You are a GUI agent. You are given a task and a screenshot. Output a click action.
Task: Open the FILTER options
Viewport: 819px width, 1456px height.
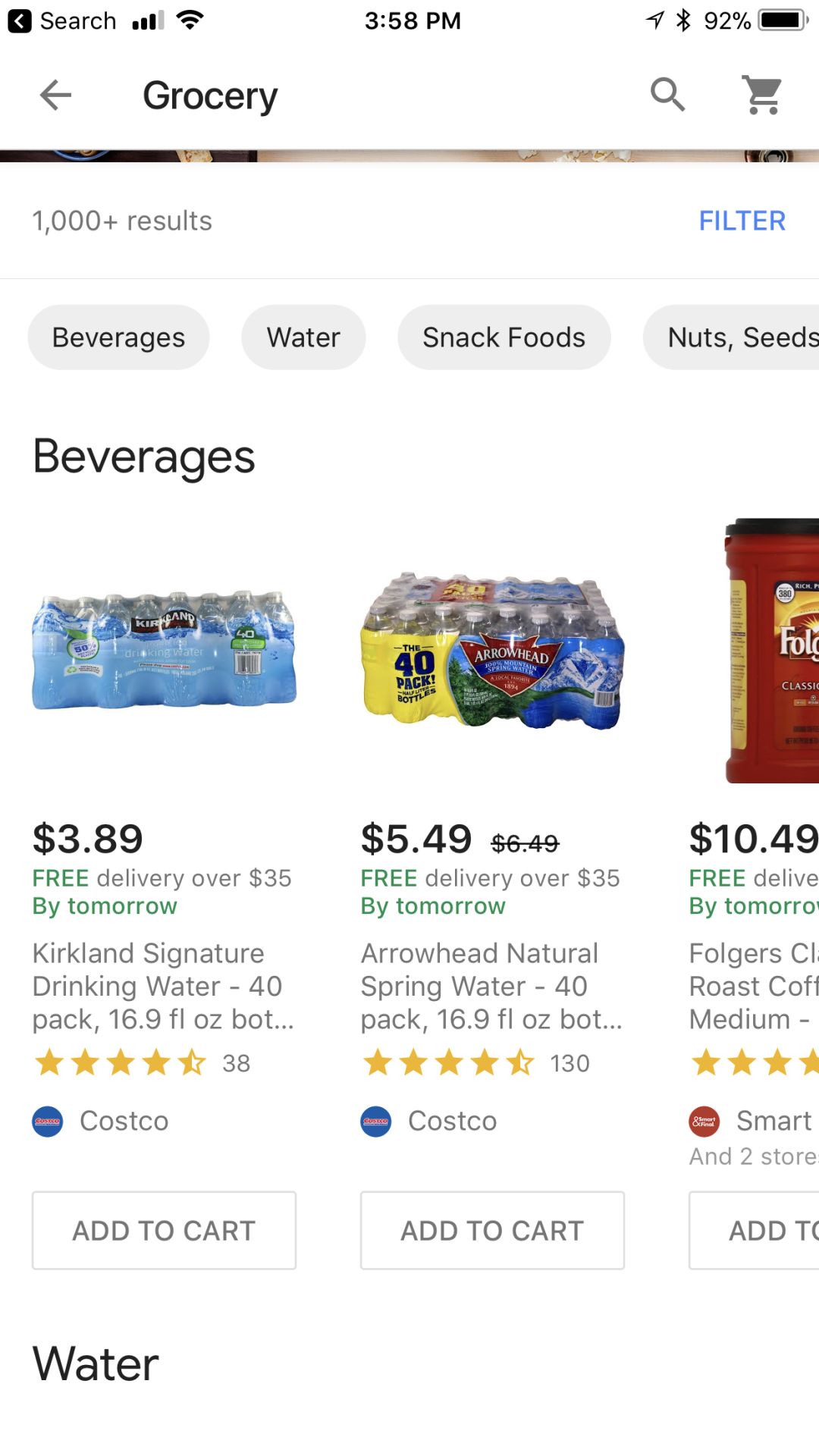[x=741, y=221]
